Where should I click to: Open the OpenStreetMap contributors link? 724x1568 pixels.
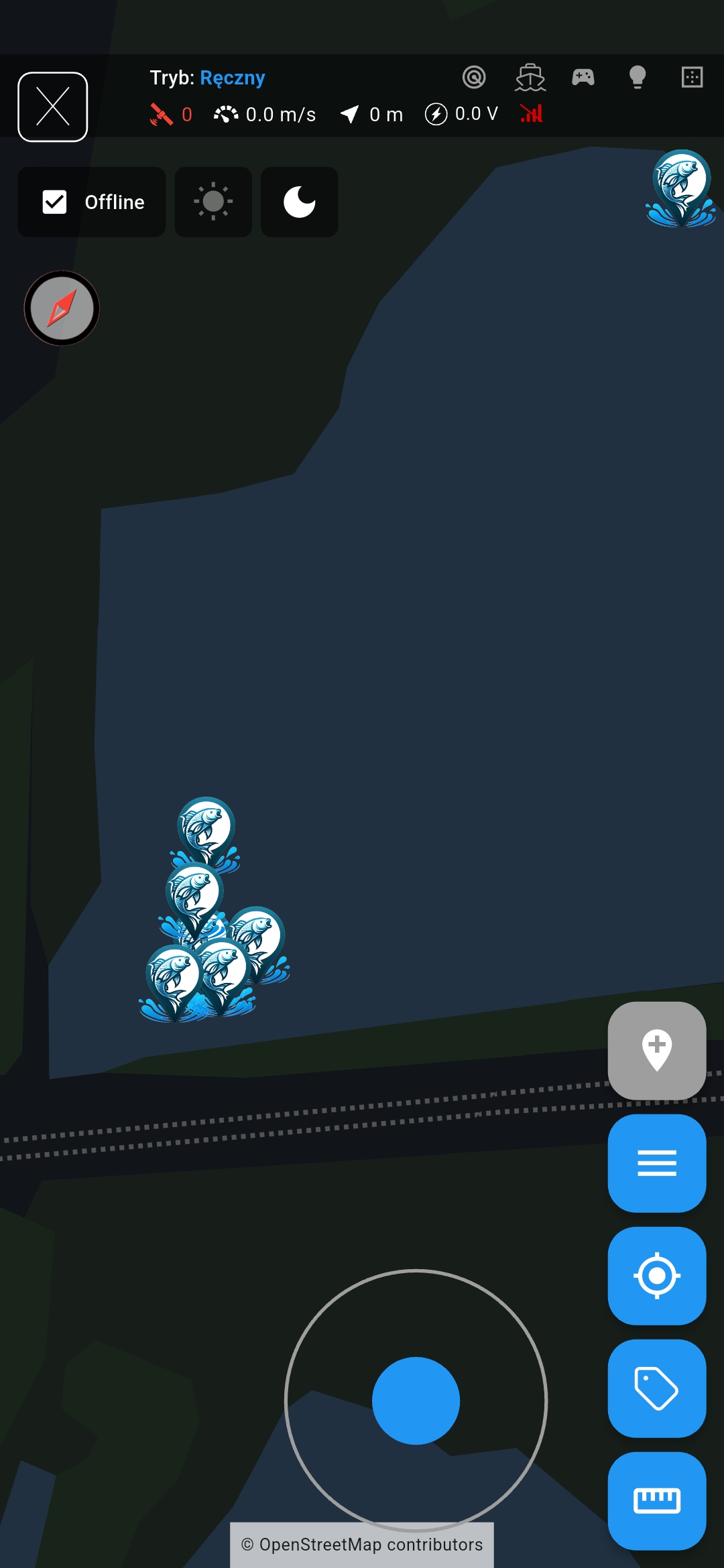[x=362, y=1543]
